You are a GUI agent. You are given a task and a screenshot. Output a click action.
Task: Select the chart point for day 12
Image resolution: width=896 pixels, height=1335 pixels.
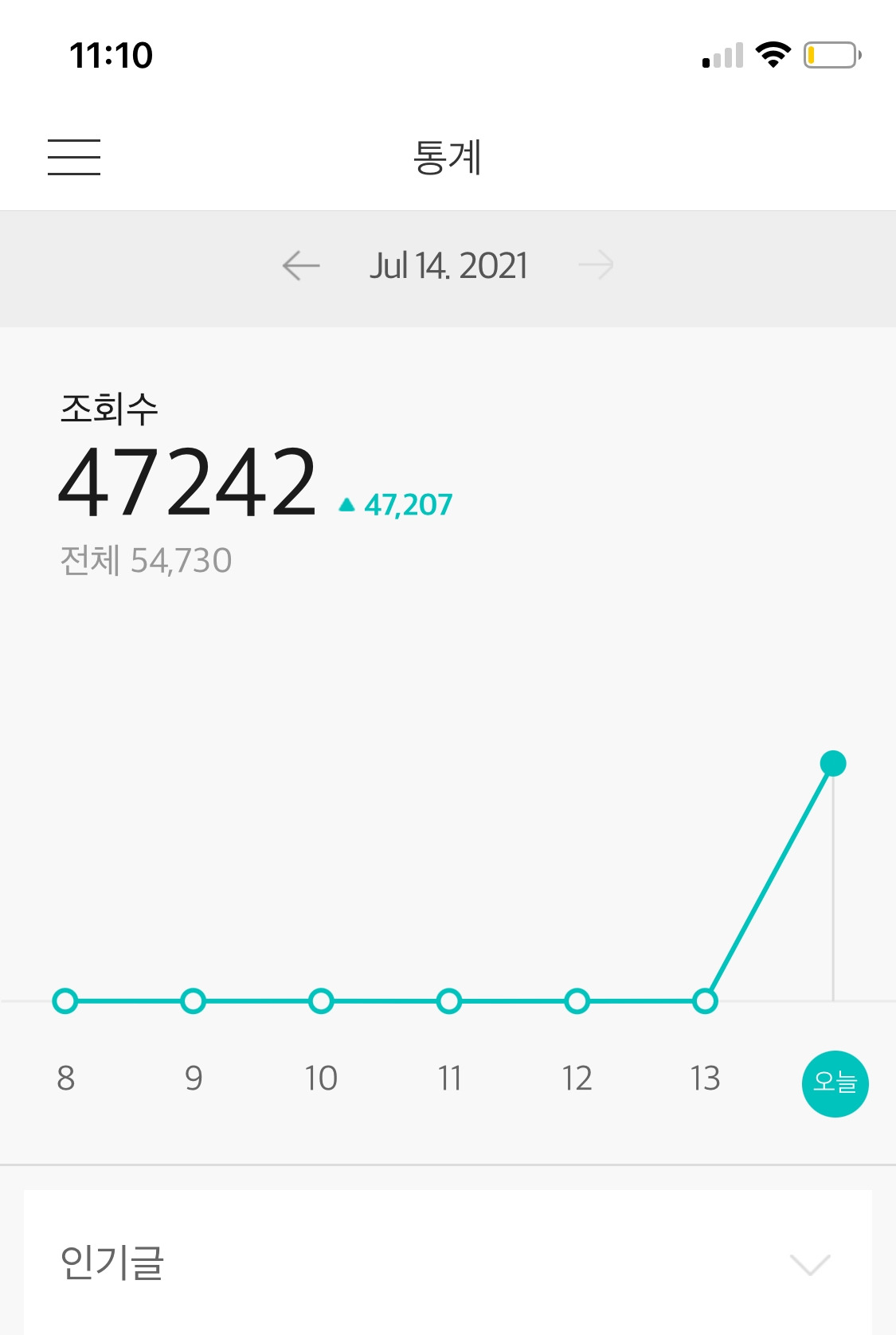pyautogui.click(x=577, y=1000)
